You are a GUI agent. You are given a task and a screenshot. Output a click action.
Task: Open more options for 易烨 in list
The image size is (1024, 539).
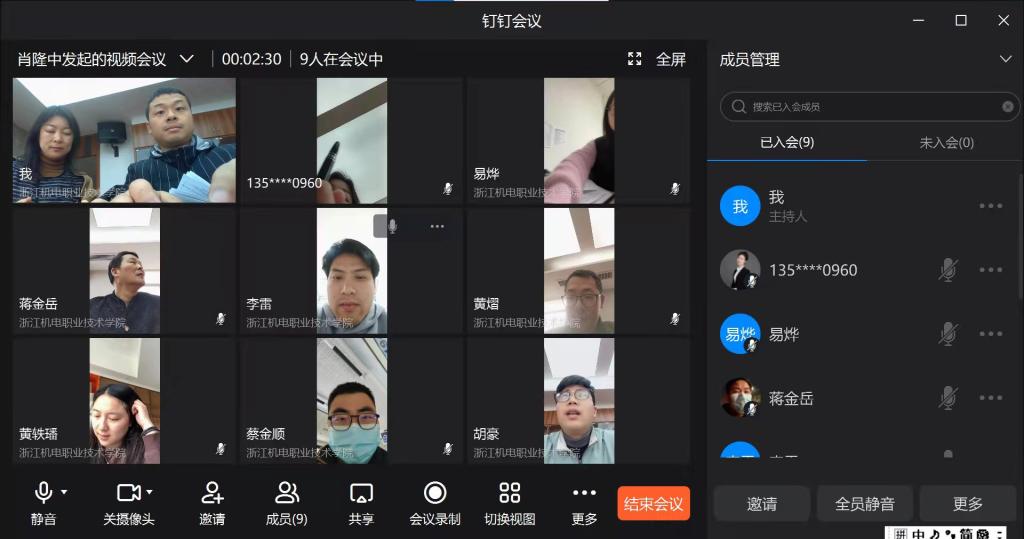991,334
